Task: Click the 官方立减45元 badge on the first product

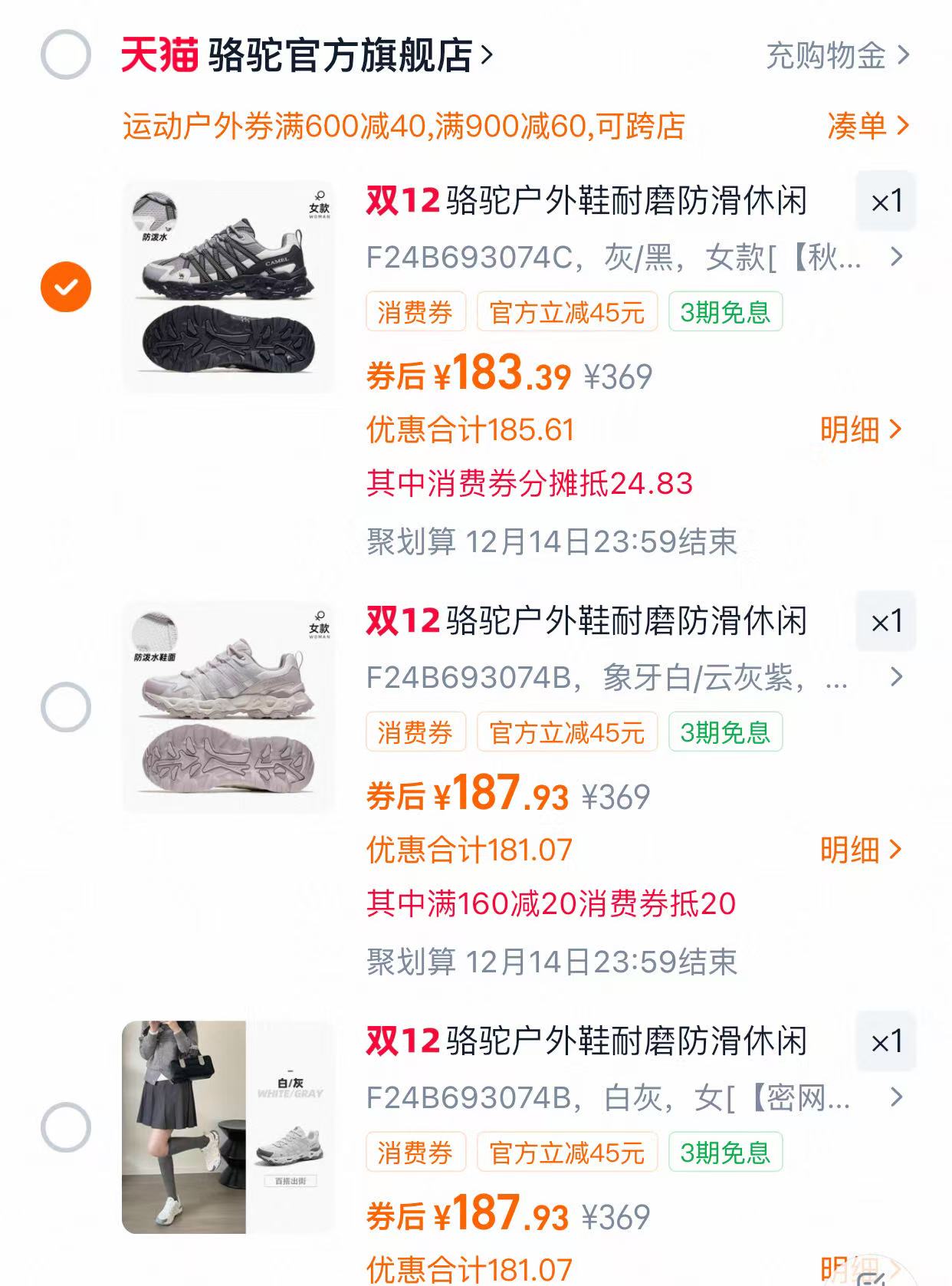Action: (567, 311)
